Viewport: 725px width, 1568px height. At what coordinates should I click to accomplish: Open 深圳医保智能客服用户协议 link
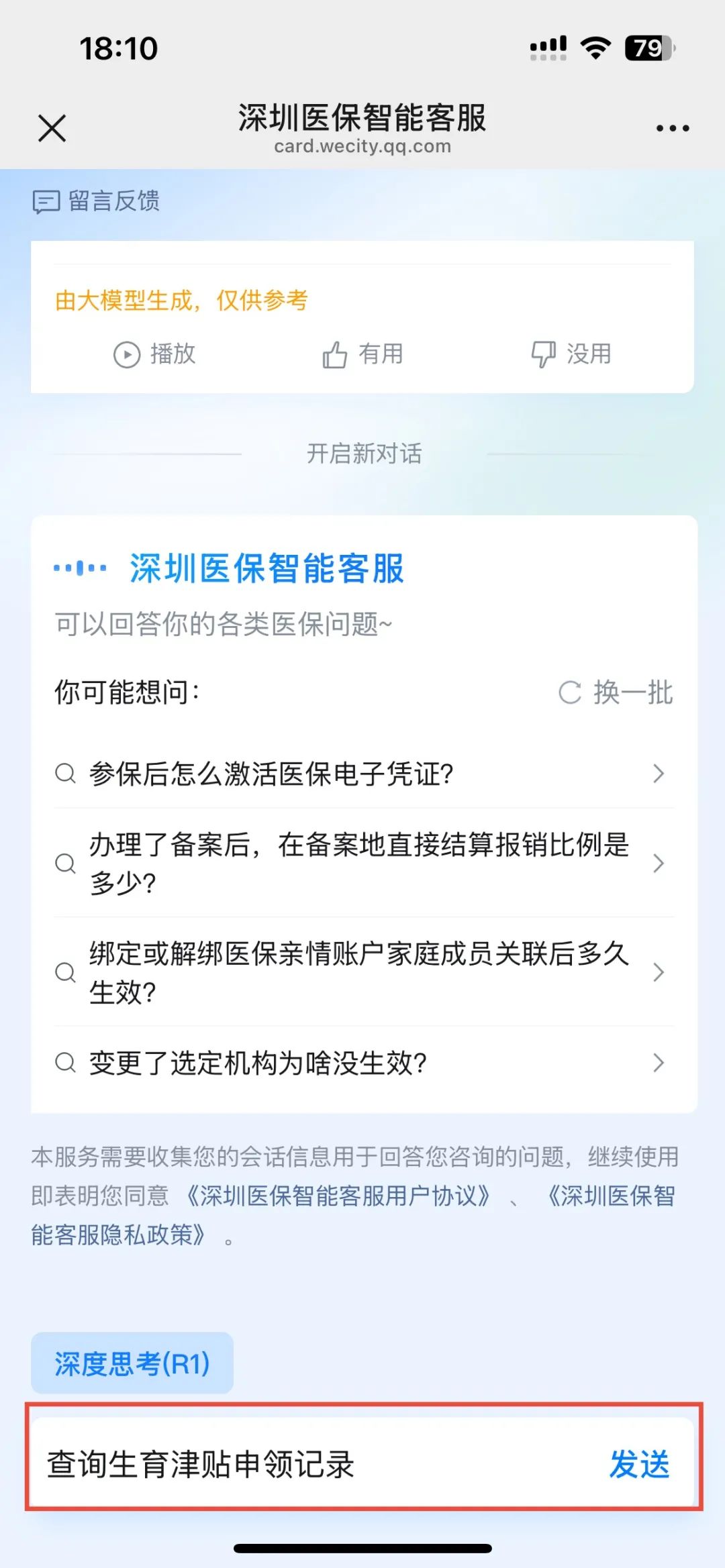coord(338,1196)
